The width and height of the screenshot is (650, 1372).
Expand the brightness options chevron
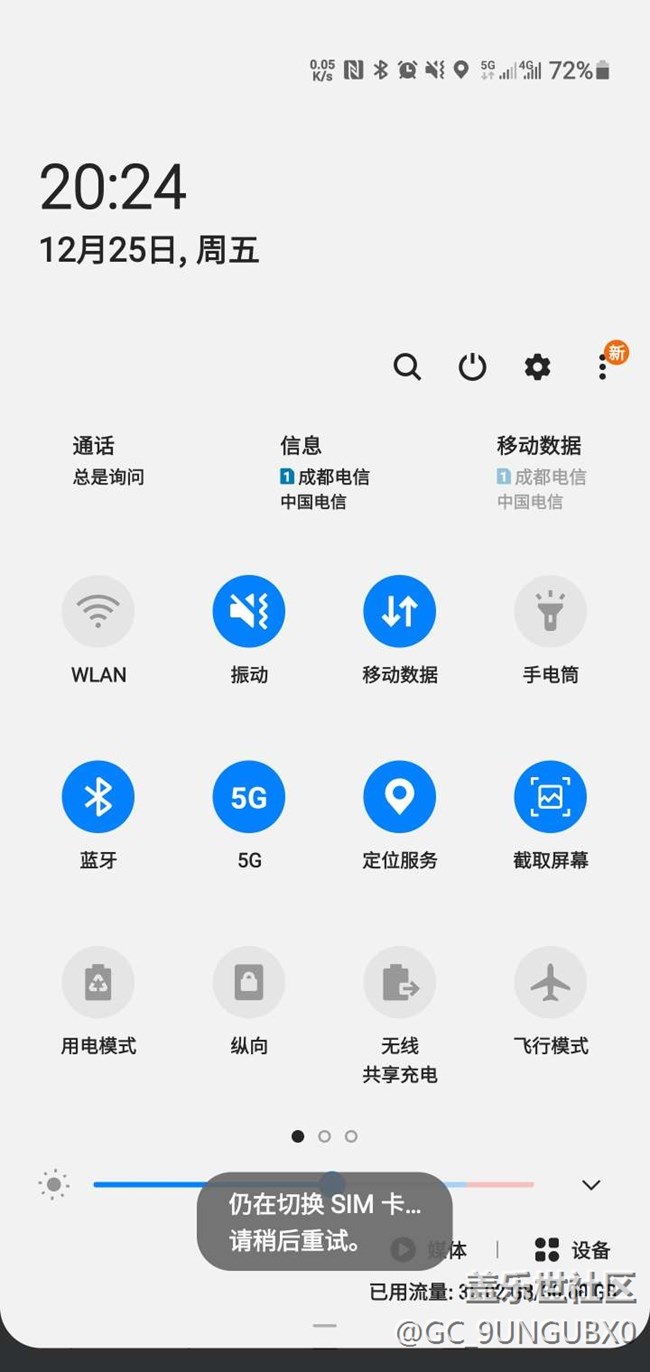coord(591,1185)
